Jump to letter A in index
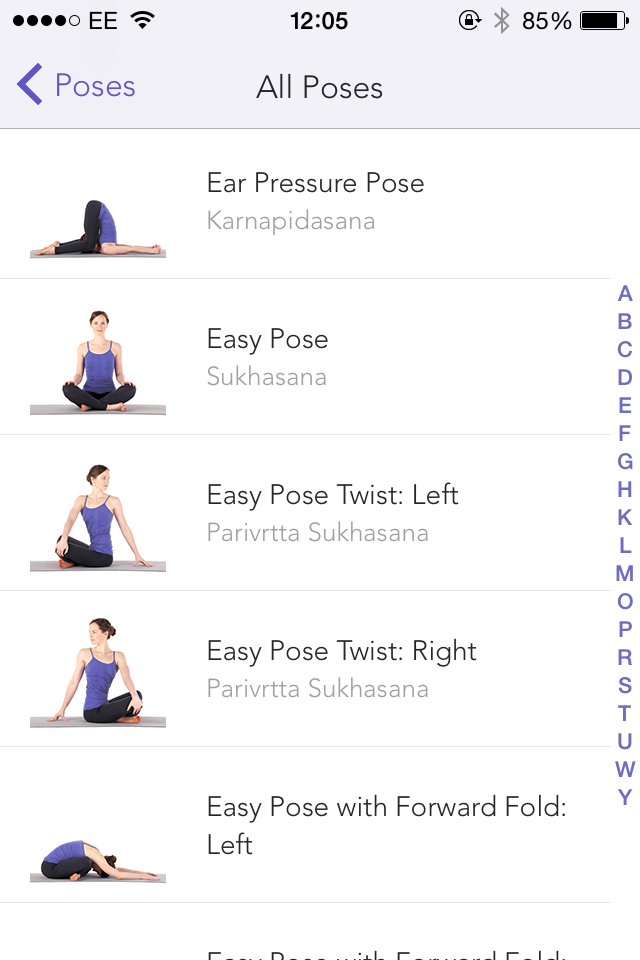The width and height of the screenshot is (640, 960). point(625,294)
